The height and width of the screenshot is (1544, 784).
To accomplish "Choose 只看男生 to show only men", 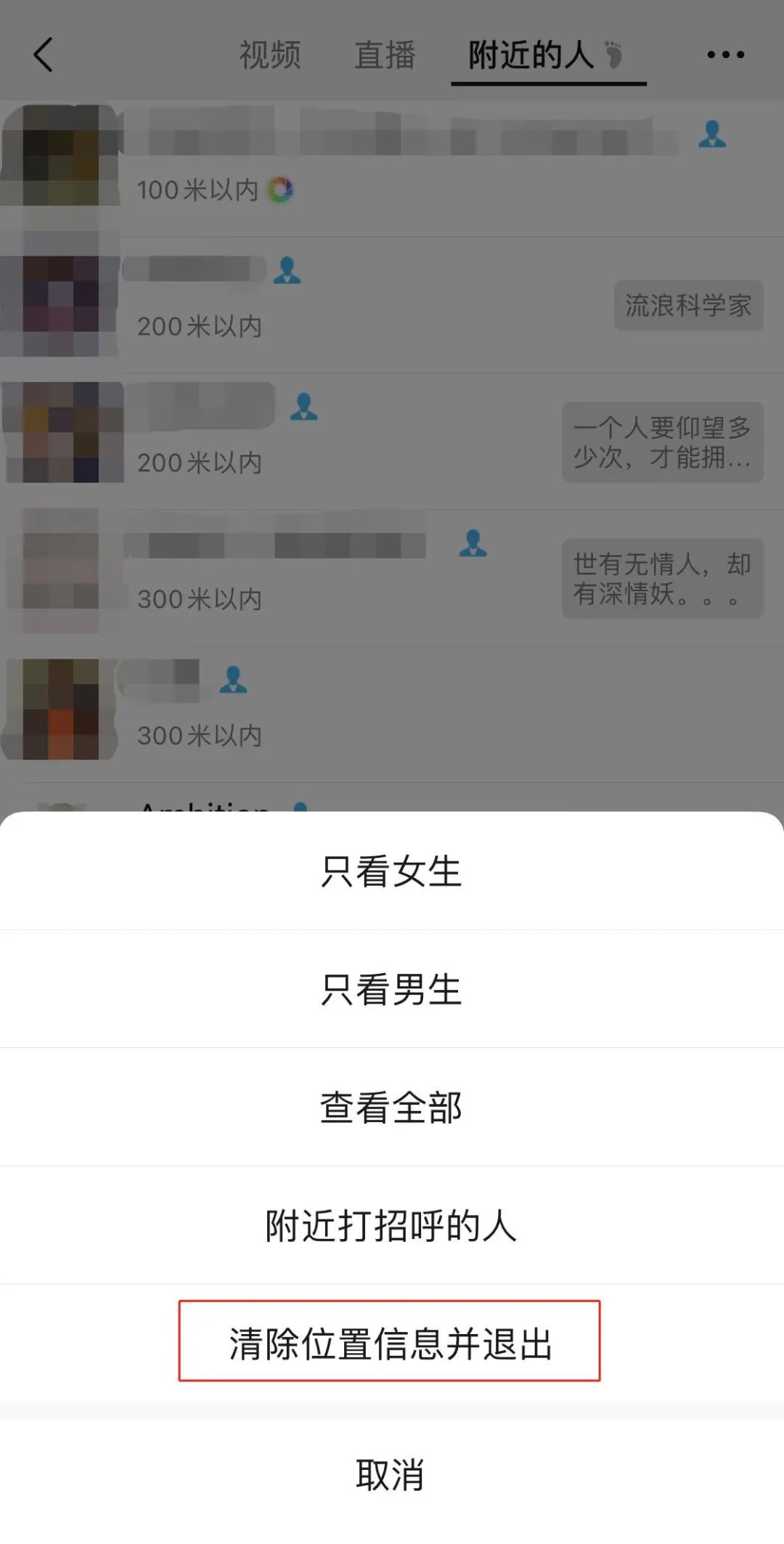I will click(x=391, y=989).
